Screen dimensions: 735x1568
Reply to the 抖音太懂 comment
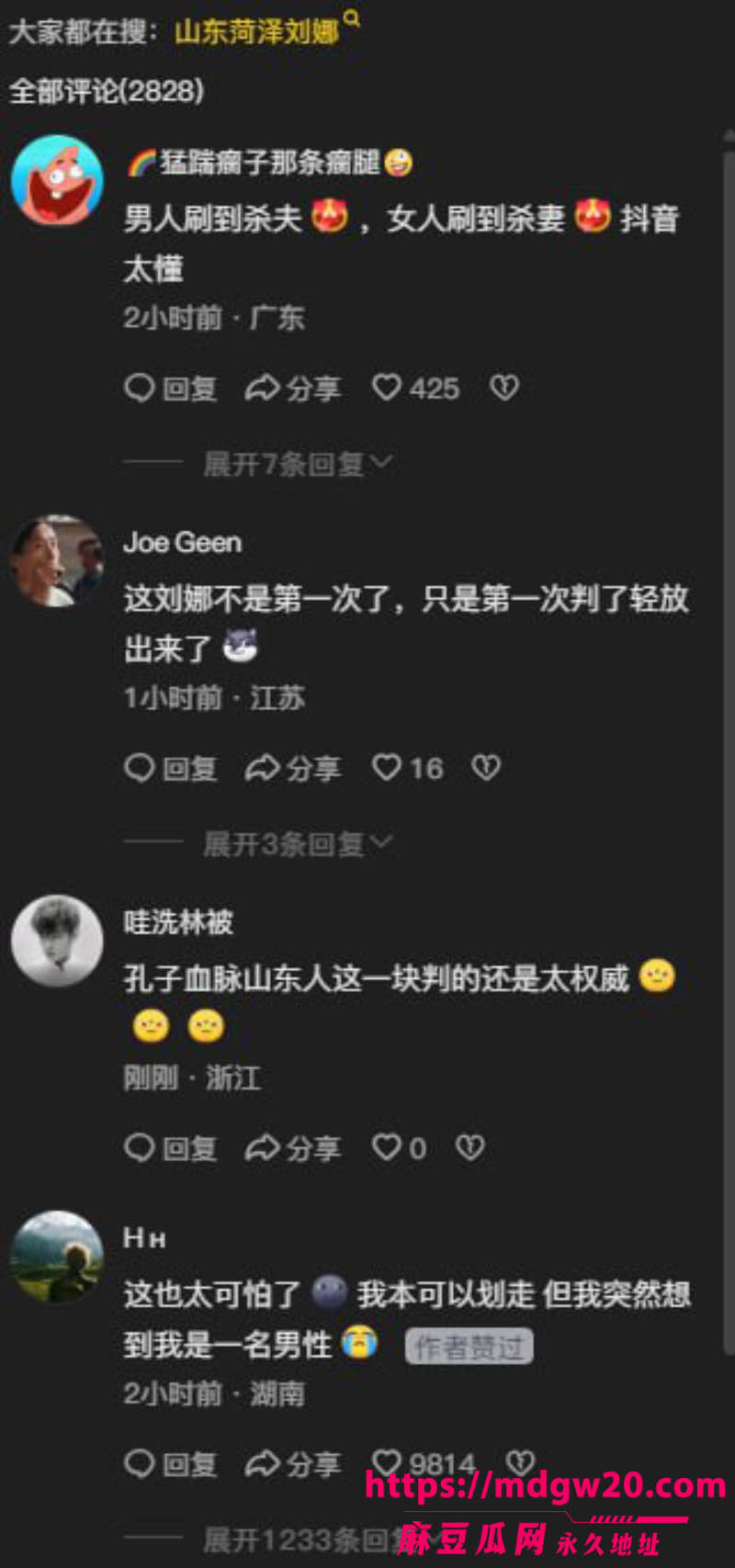171,389
